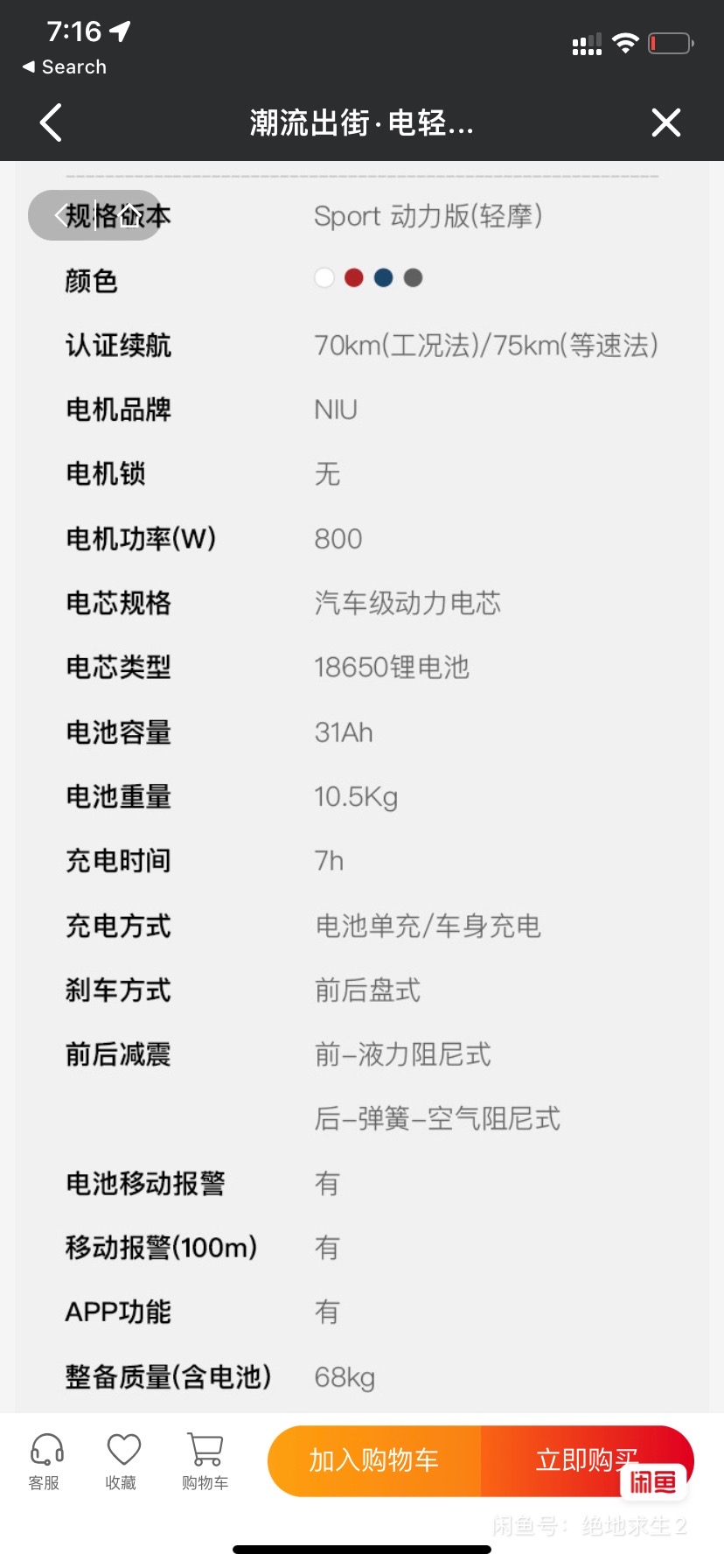Open the 购物车 shopping cart
Viewport: 724px width, 1568px height.
coord(205,1460)
